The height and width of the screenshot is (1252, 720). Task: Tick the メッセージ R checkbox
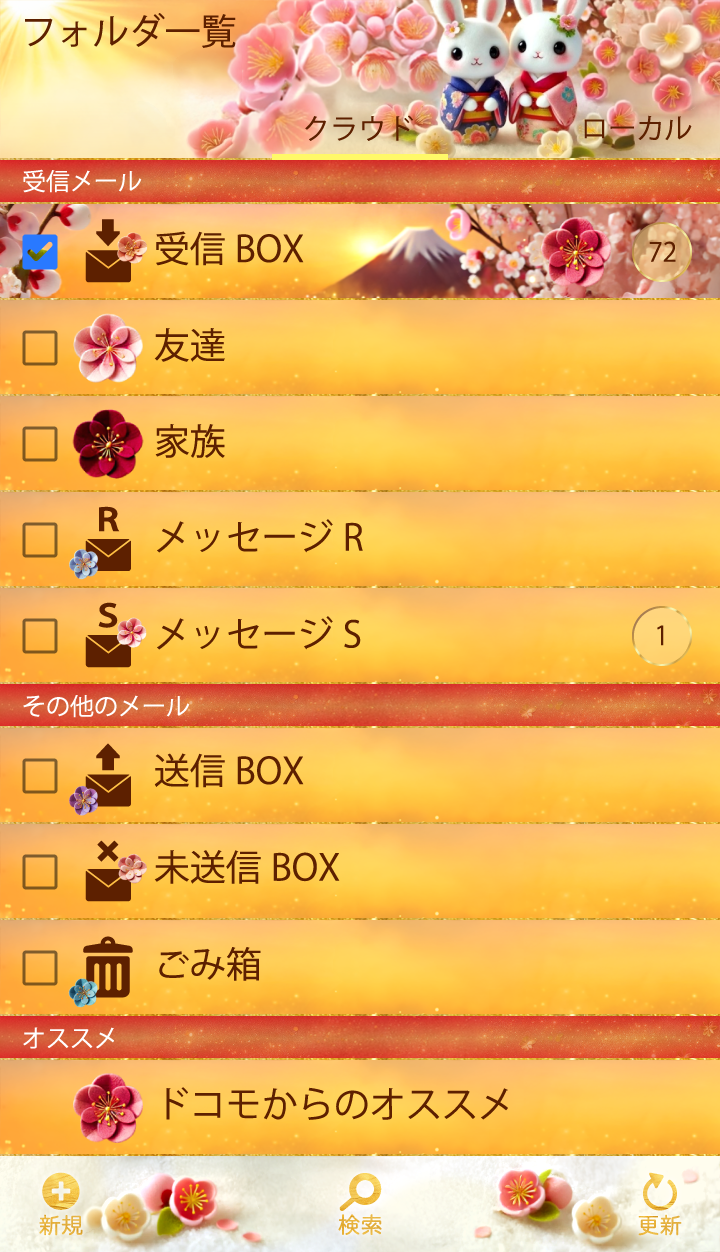40,540
